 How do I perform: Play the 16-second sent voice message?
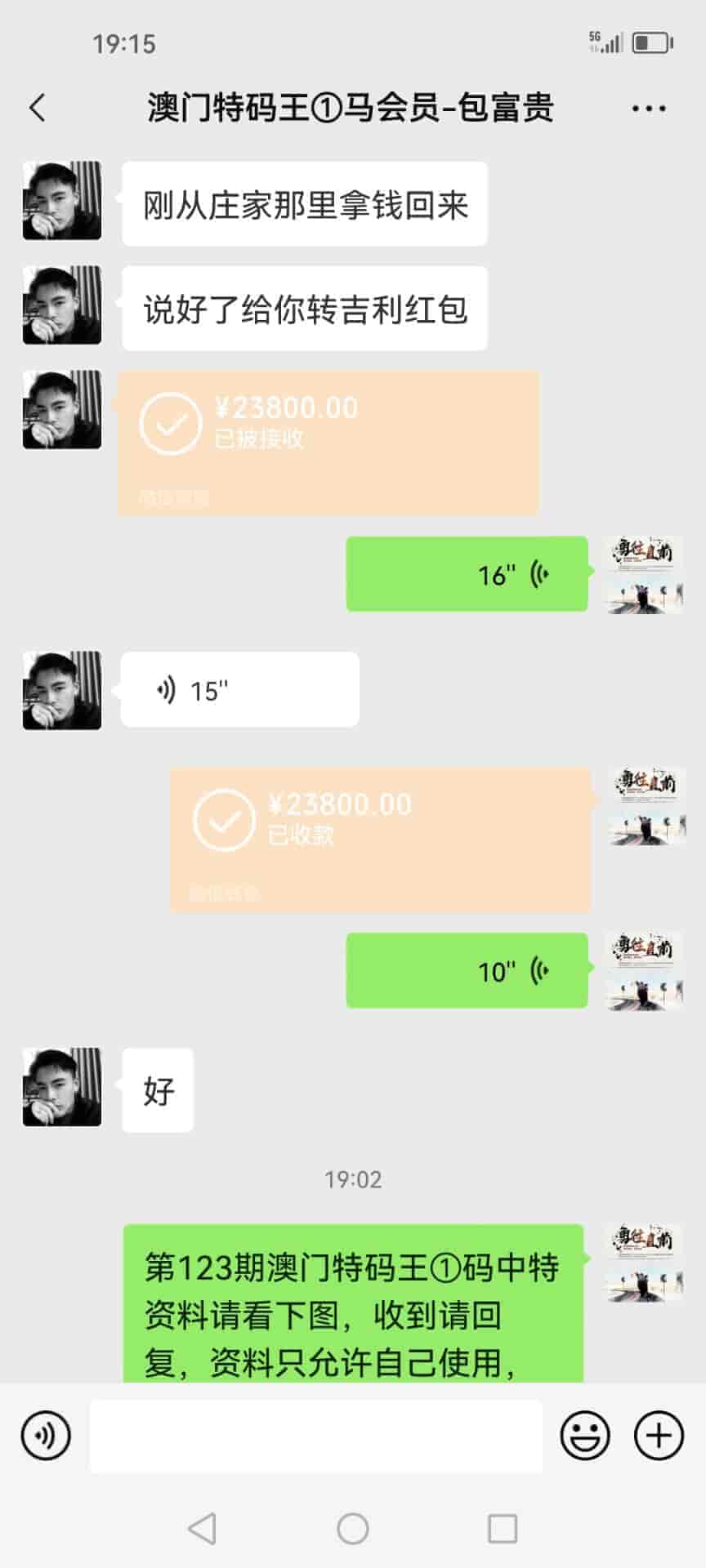[467, 574]
